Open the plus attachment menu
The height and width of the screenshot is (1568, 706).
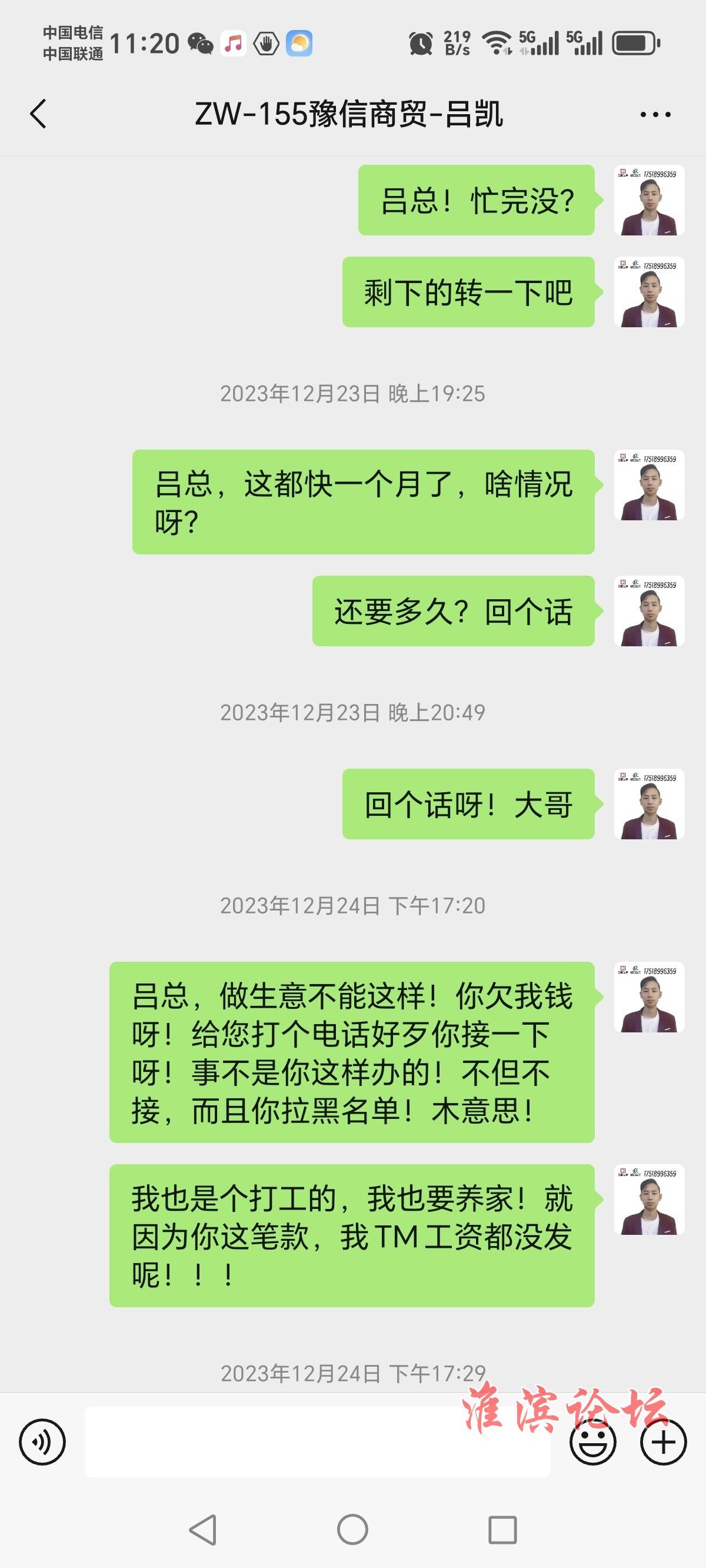[664, 1441]
